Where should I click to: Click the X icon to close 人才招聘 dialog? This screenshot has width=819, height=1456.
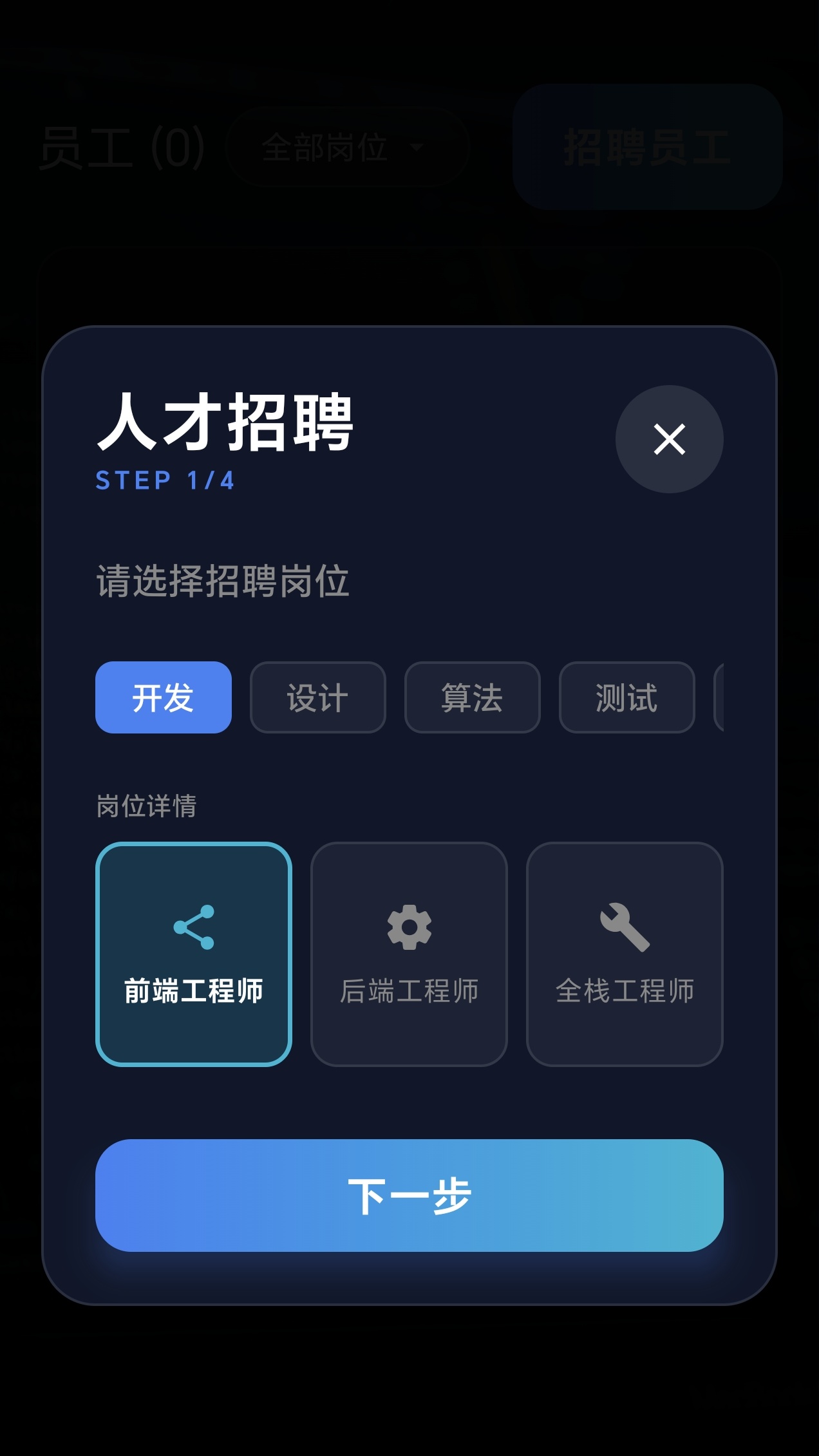click(668, 440)
